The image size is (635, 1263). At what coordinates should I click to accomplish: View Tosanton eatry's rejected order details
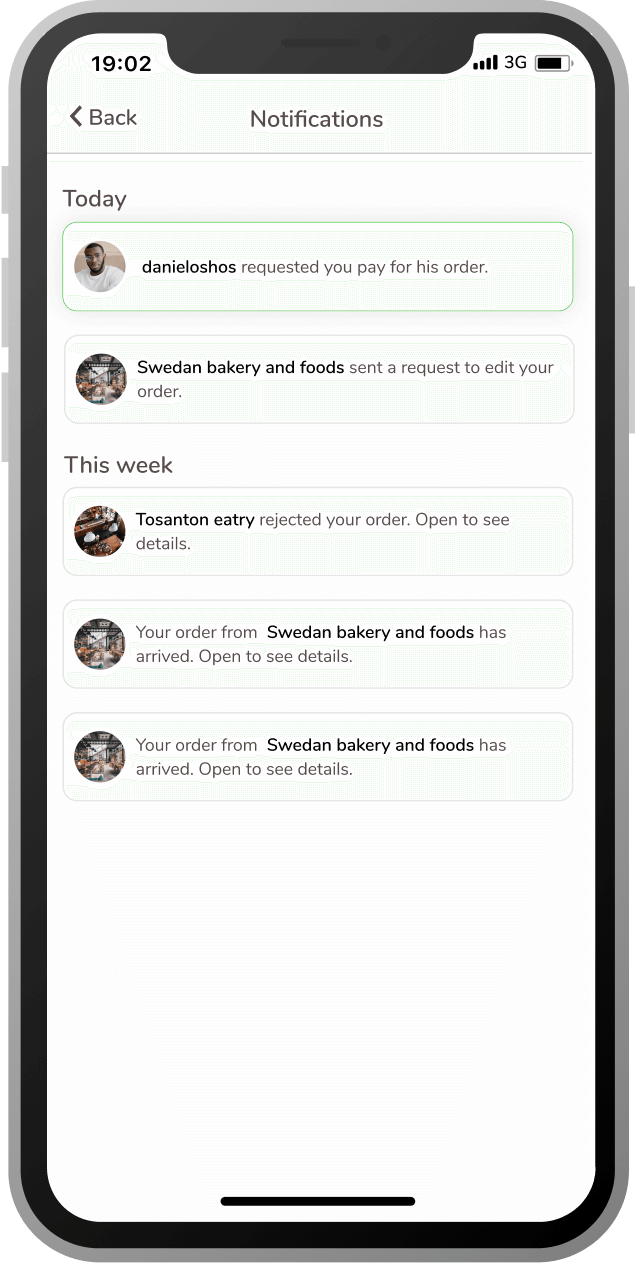(x=317, y=532)
